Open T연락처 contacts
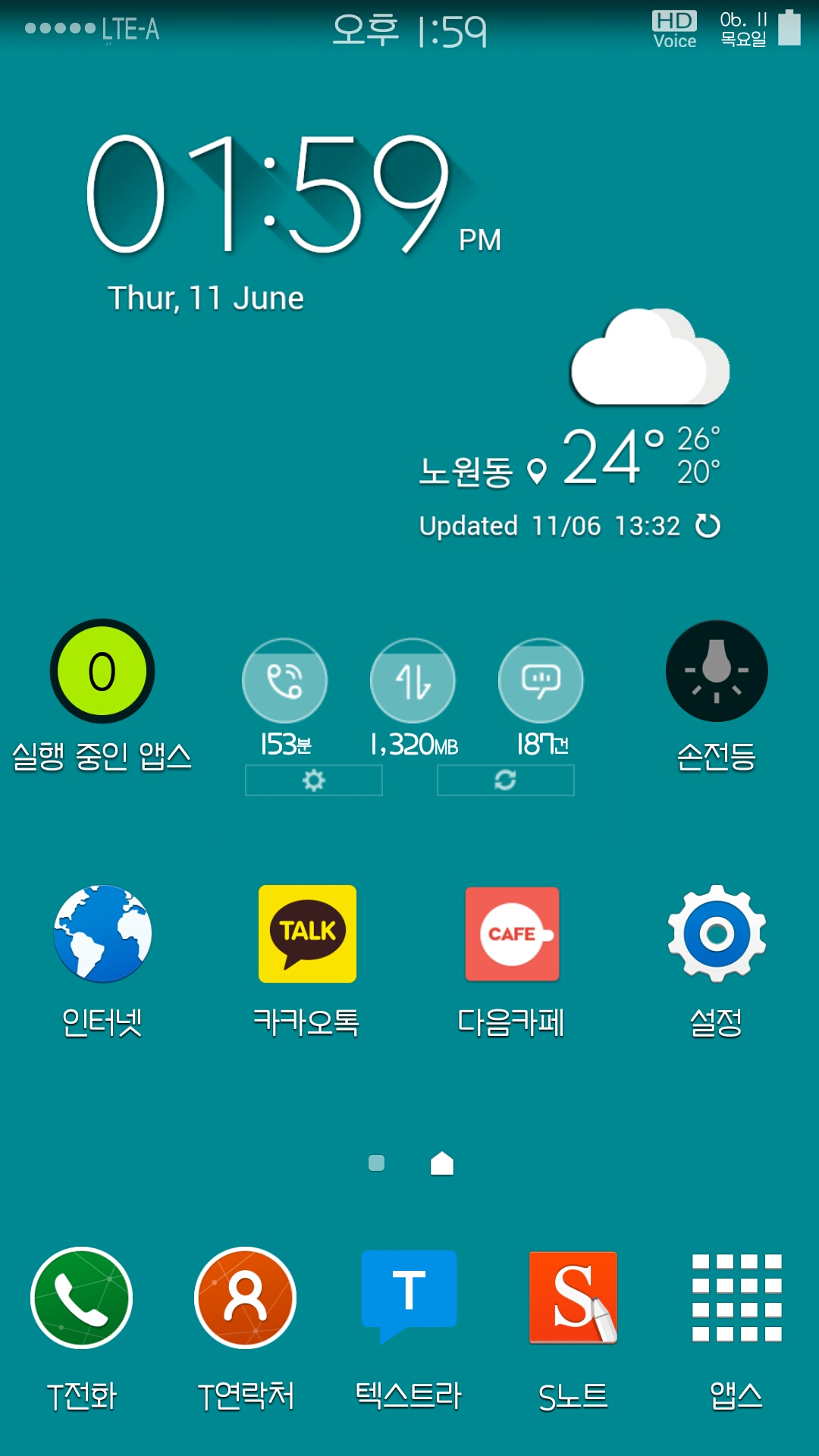 pyautogui.click(x=245, y=1298)
